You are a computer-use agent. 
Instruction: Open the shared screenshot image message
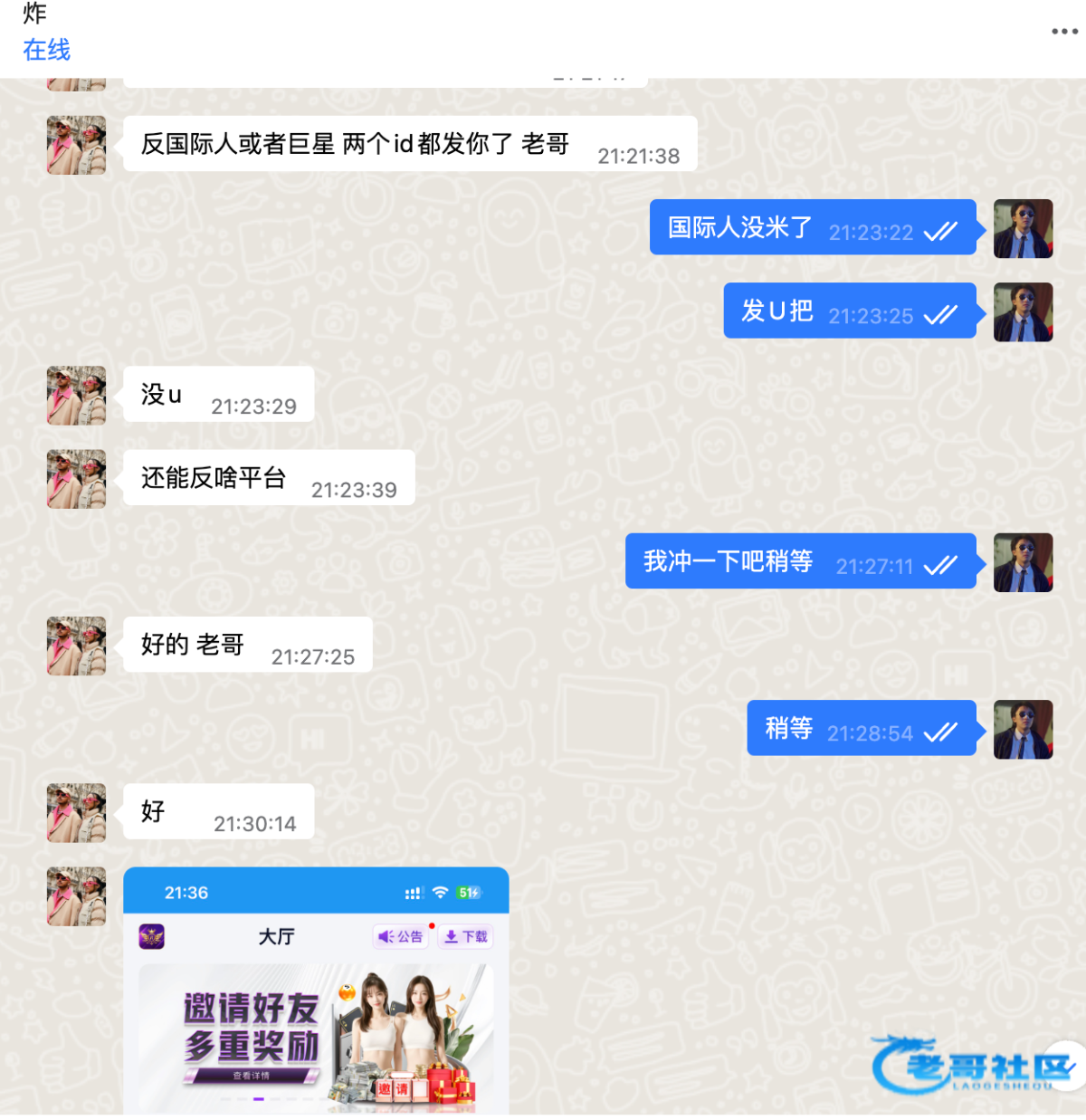pos(316,990)
